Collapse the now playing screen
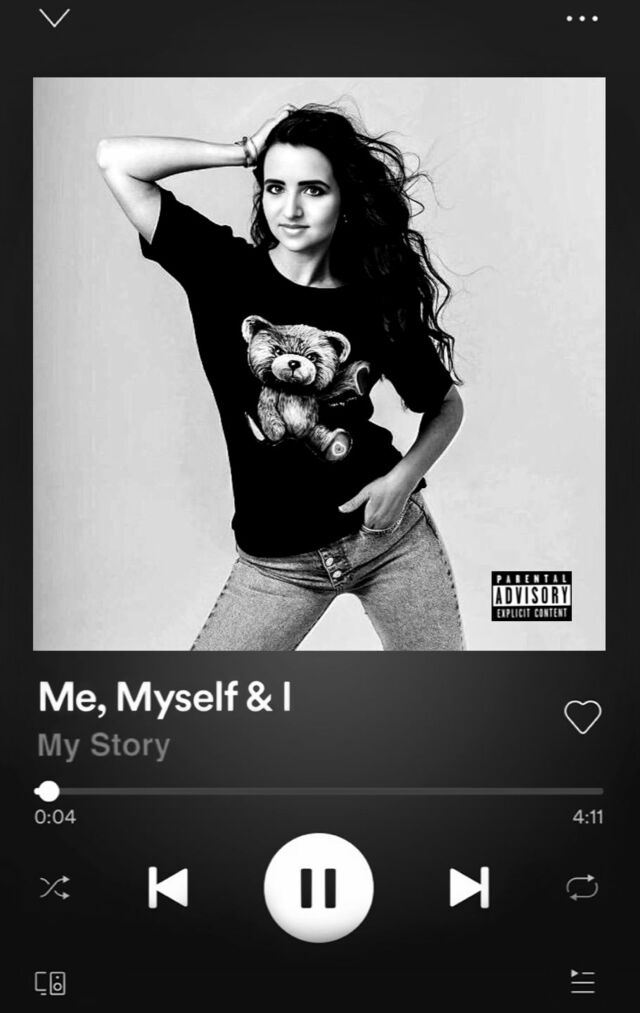The height and width of the screenshot is (1013, 640). point(54,18)
